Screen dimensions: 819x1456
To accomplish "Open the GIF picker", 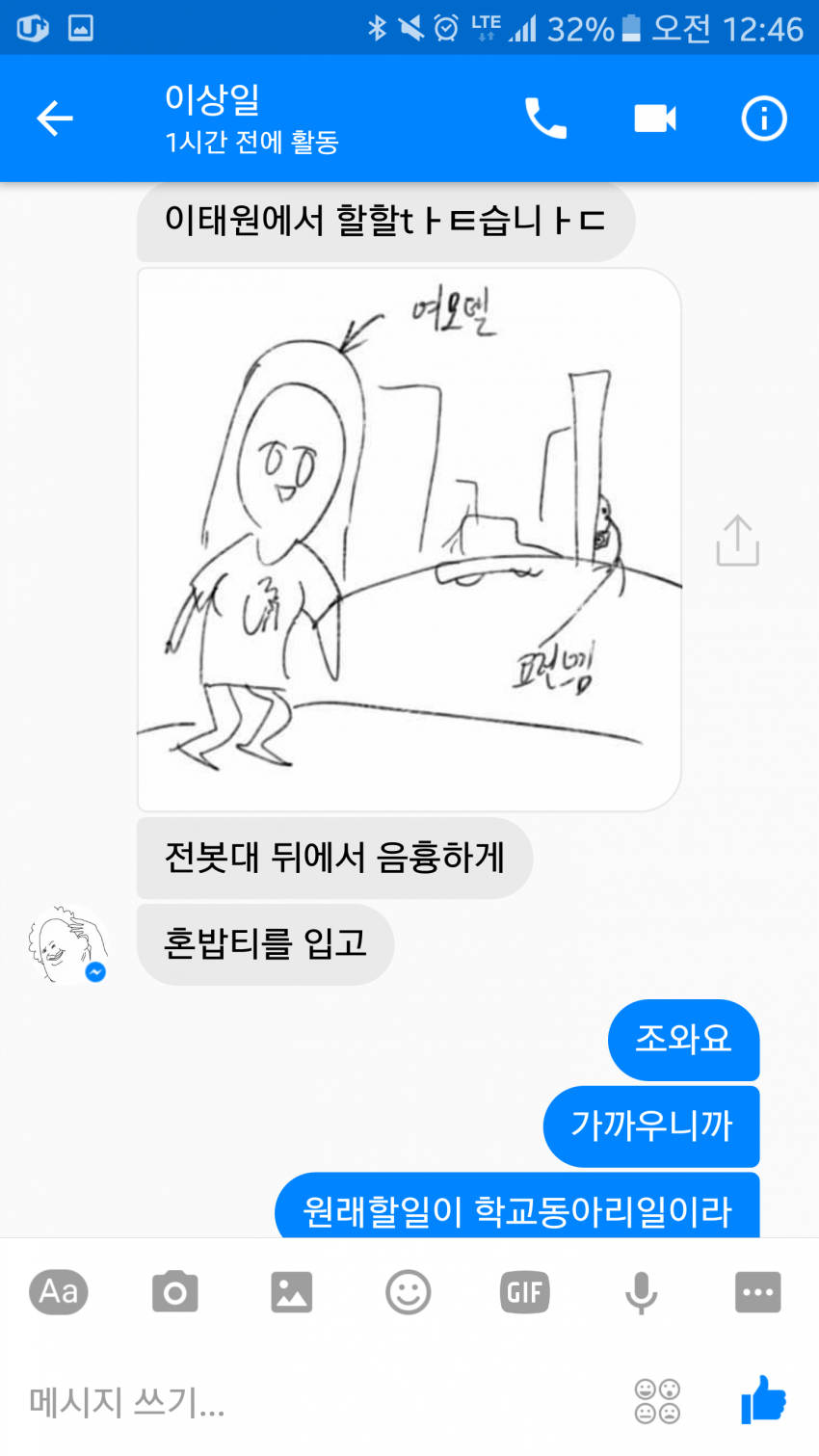I will [x=523, y=1293].
